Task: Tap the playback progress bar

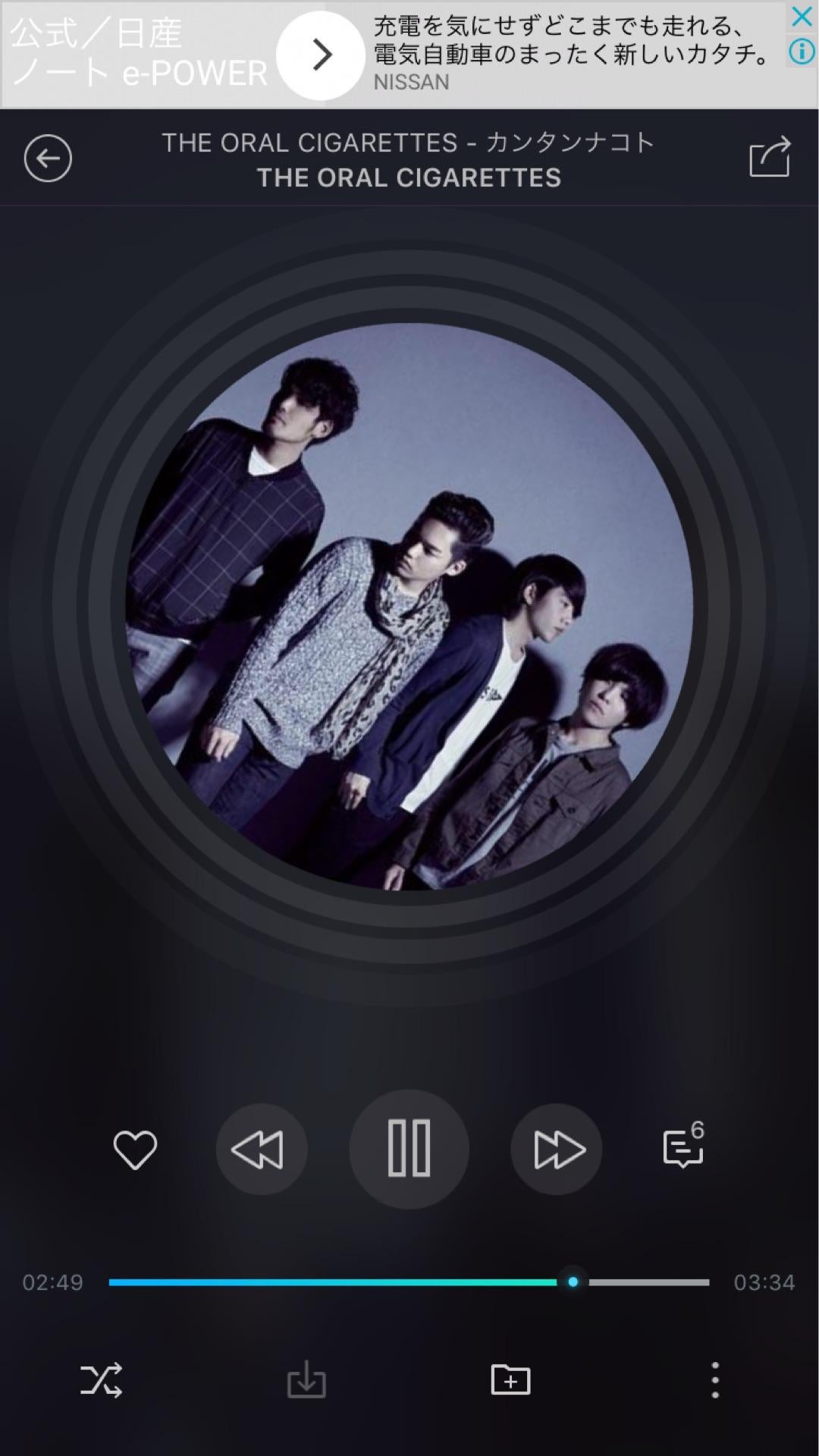Action: click(x=409, y=1282)
